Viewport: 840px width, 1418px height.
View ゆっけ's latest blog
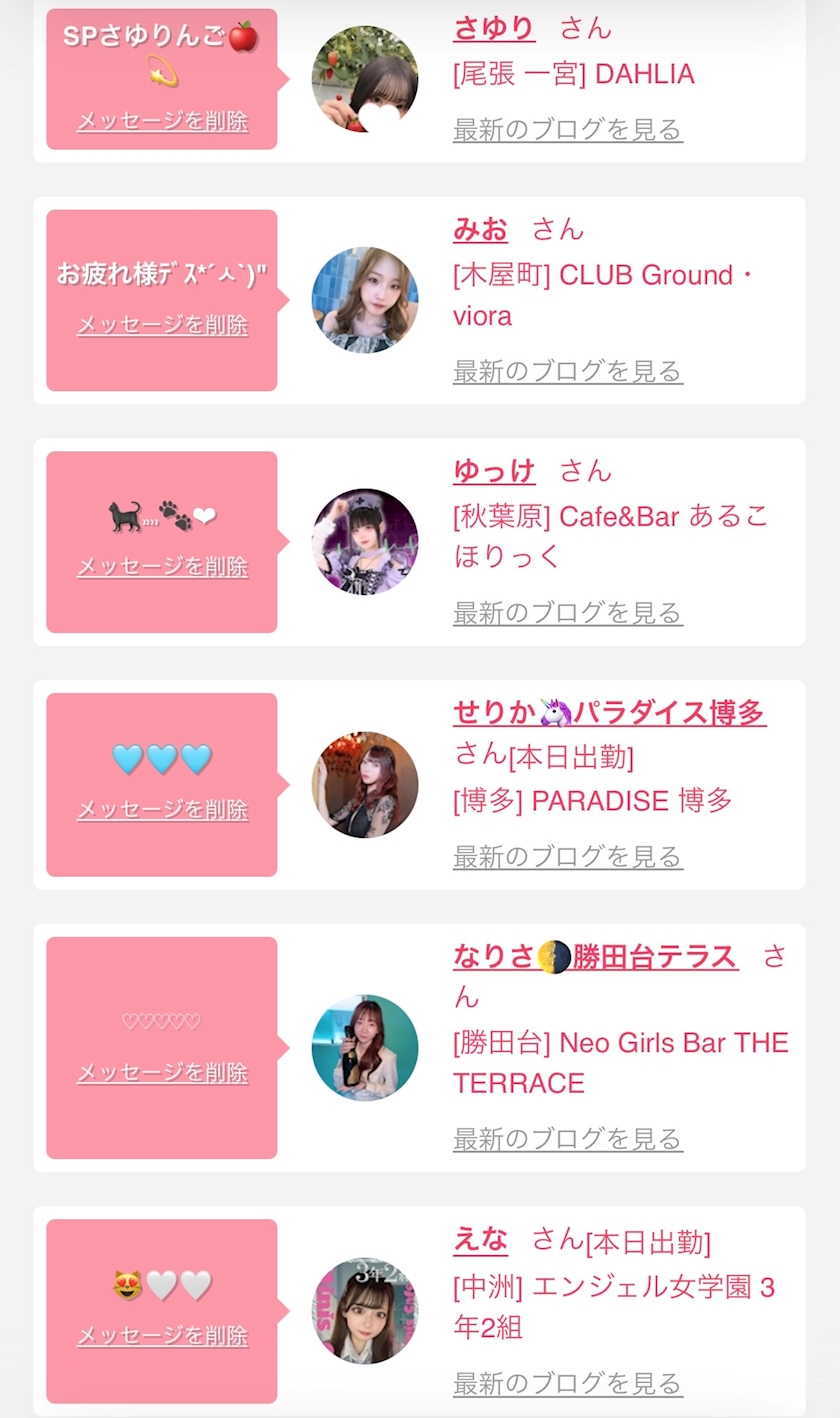point(567,613)
